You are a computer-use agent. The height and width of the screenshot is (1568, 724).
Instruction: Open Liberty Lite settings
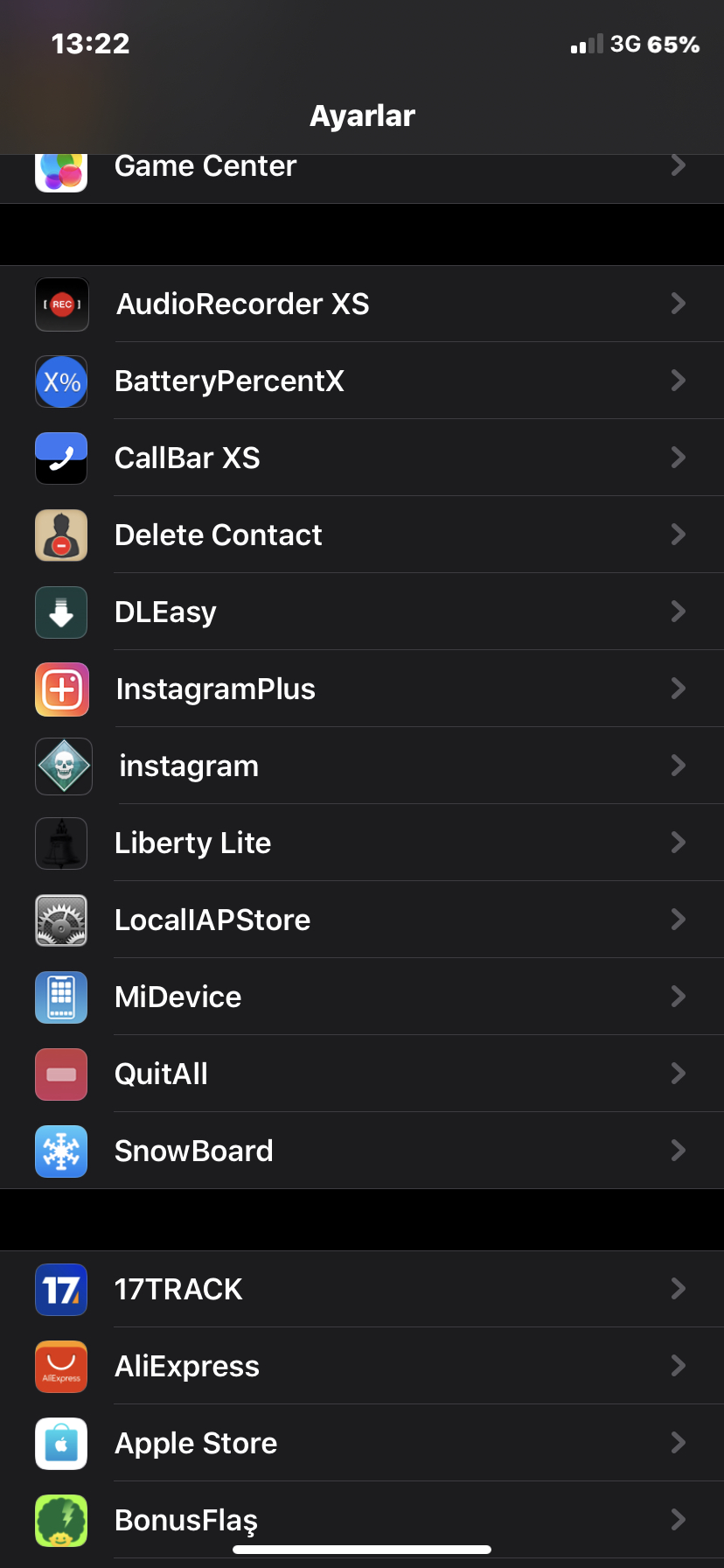pos(362,843)
